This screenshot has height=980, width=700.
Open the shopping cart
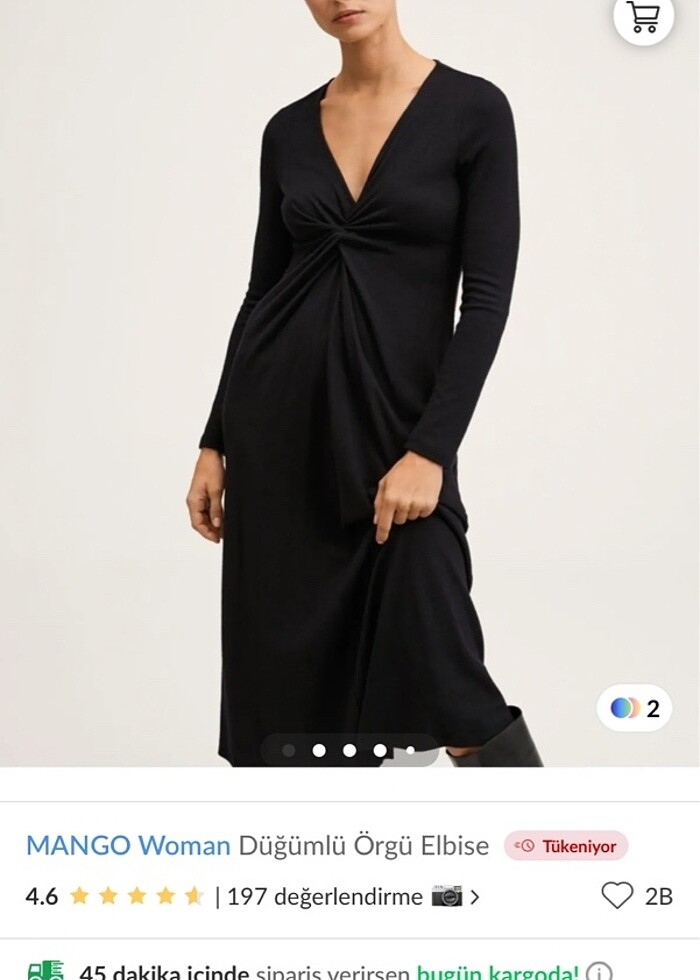[x=643, y=17]
